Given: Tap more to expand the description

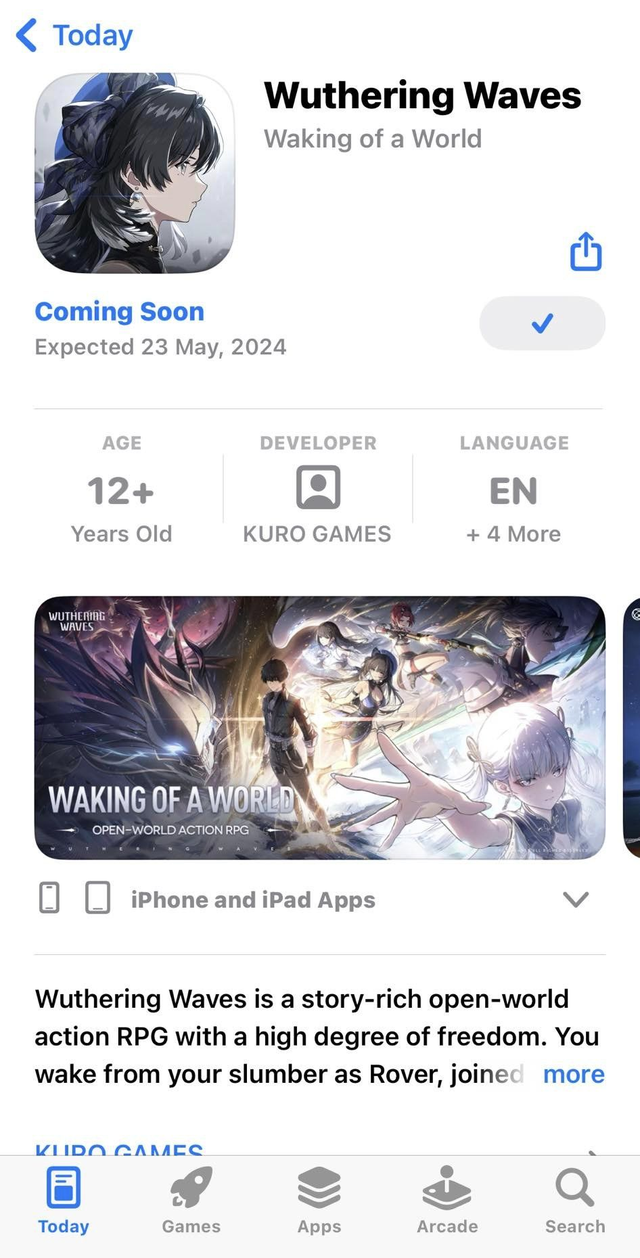Looking at the screenshot, I should coord(573,1074).
